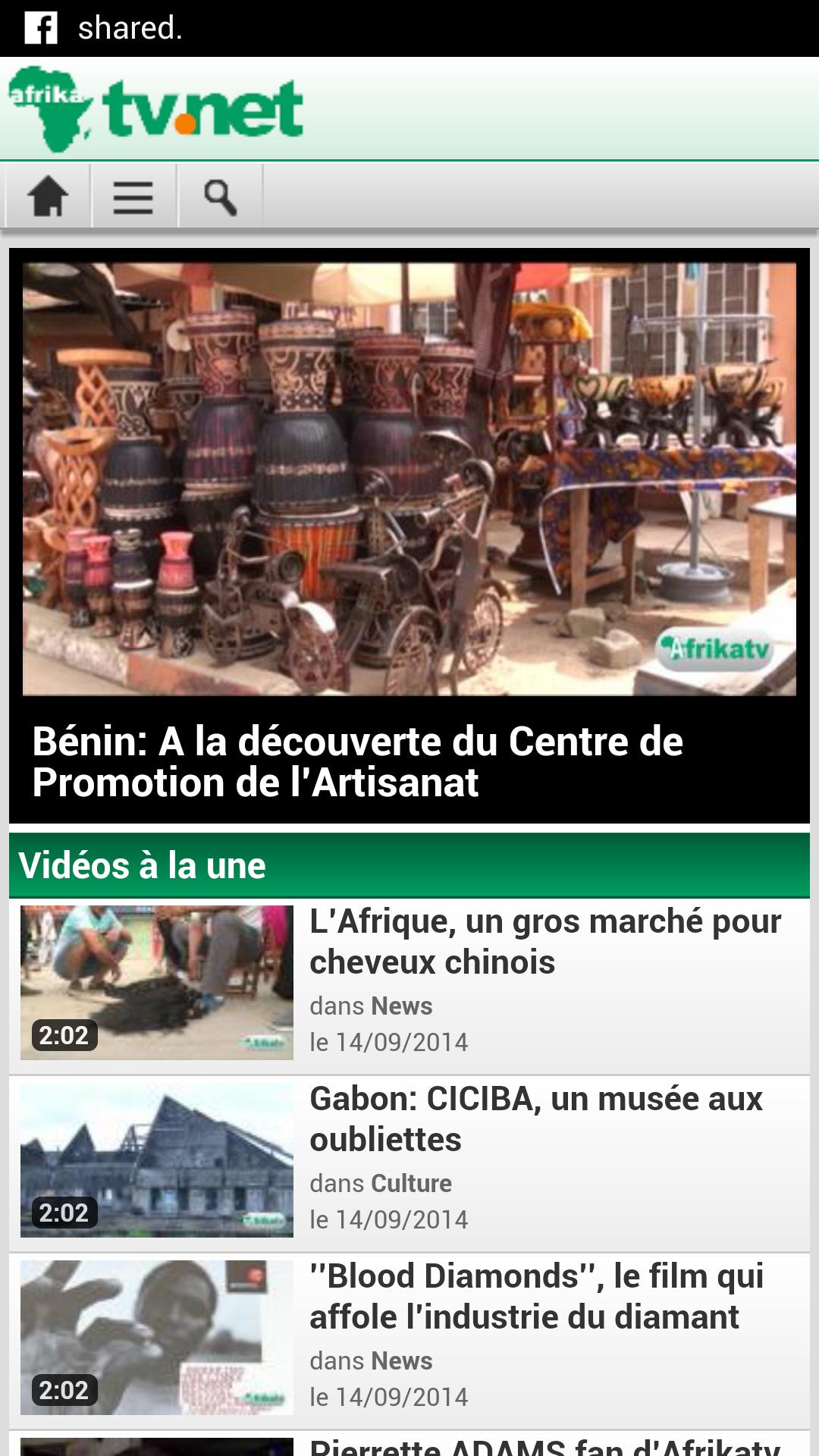Viewport: 819px width, 1456px height.
Task: Open the search icon in the toolbar
Action: [221, 197]
